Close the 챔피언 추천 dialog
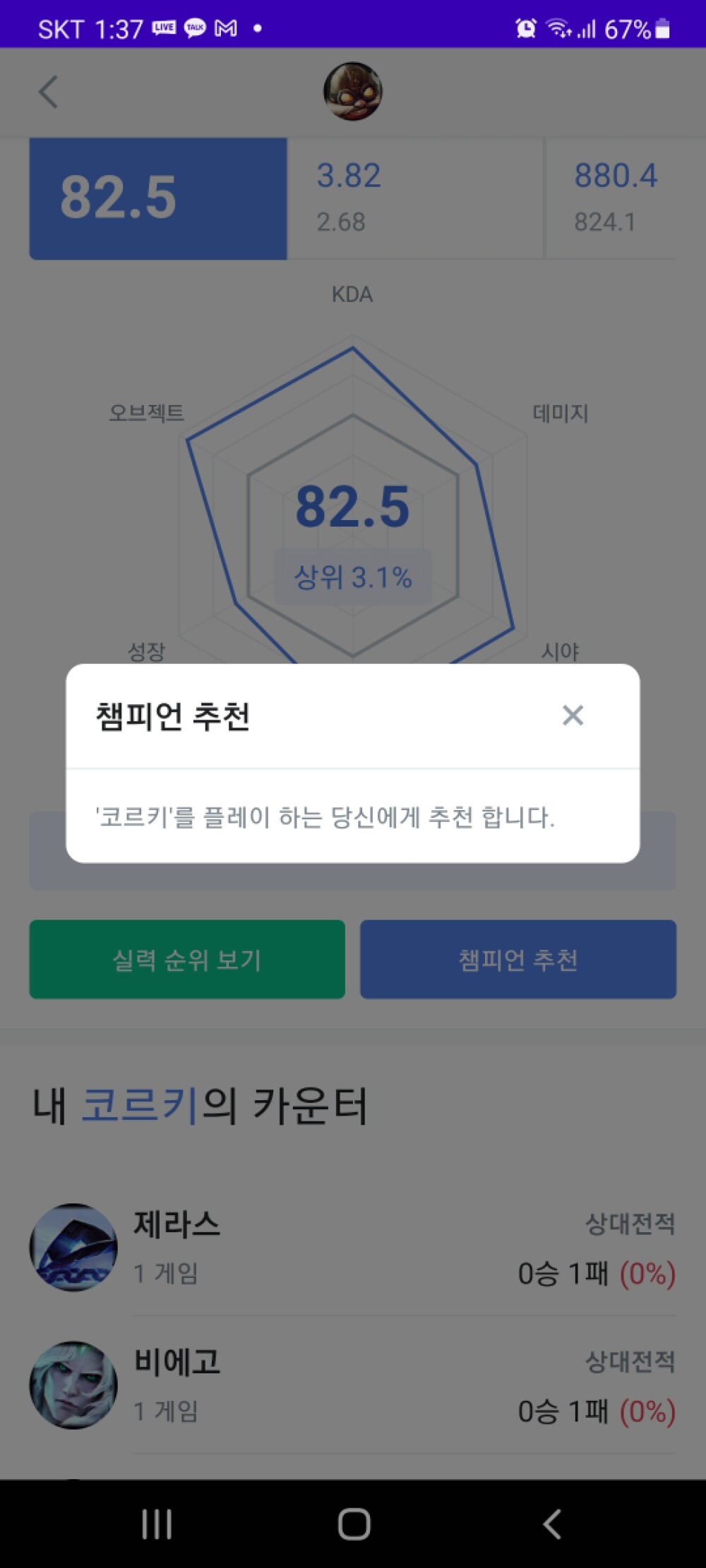706x1568 pixels. 573,715
